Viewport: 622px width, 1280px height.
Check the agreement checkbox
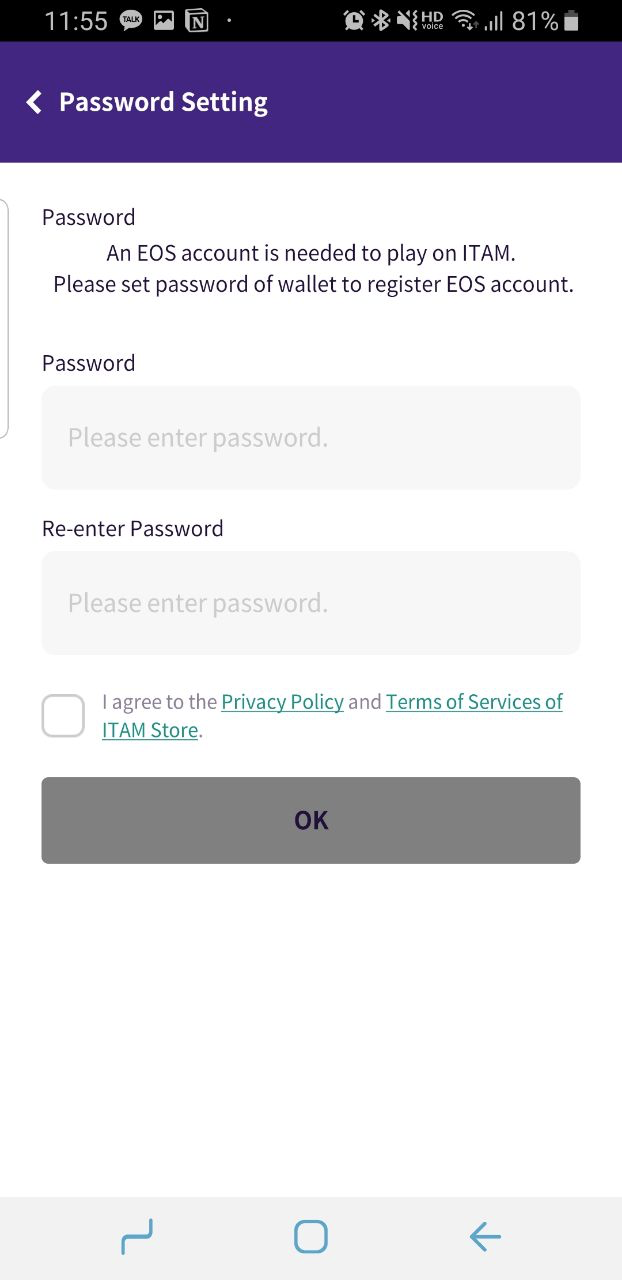tap(63, 716)
